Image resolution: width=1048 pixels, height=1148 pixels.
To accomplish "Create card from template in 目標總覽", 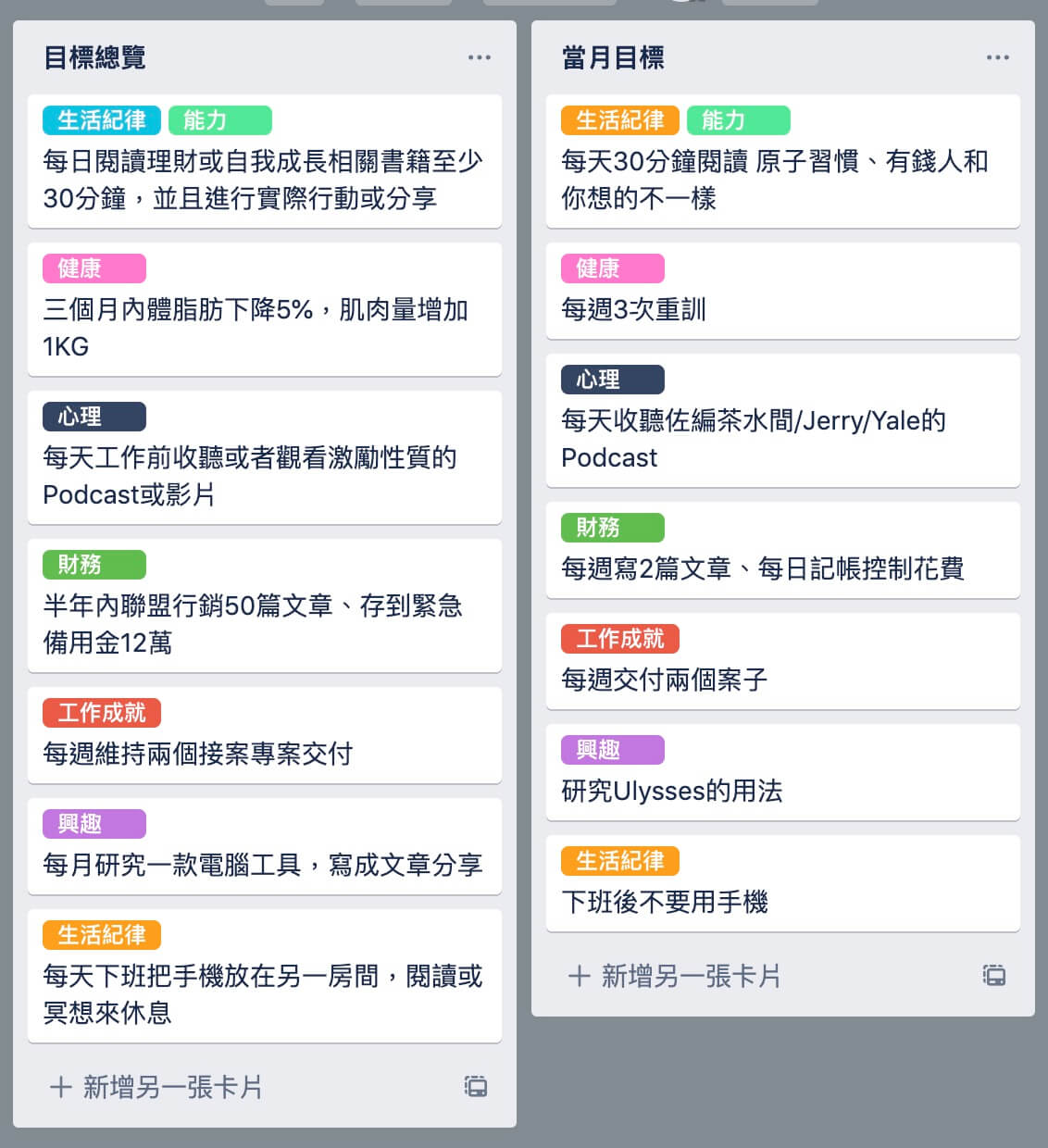I will (476, 1087).
